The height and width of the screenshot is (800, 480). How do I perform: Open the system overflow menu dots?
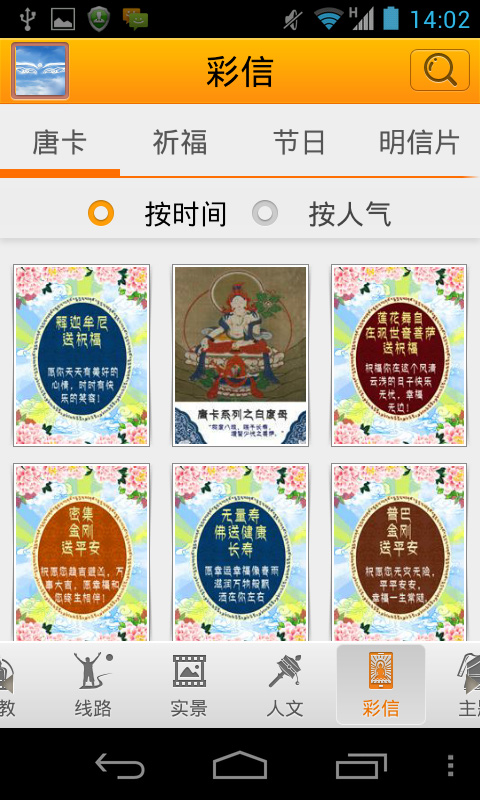(x=450, y=766)
